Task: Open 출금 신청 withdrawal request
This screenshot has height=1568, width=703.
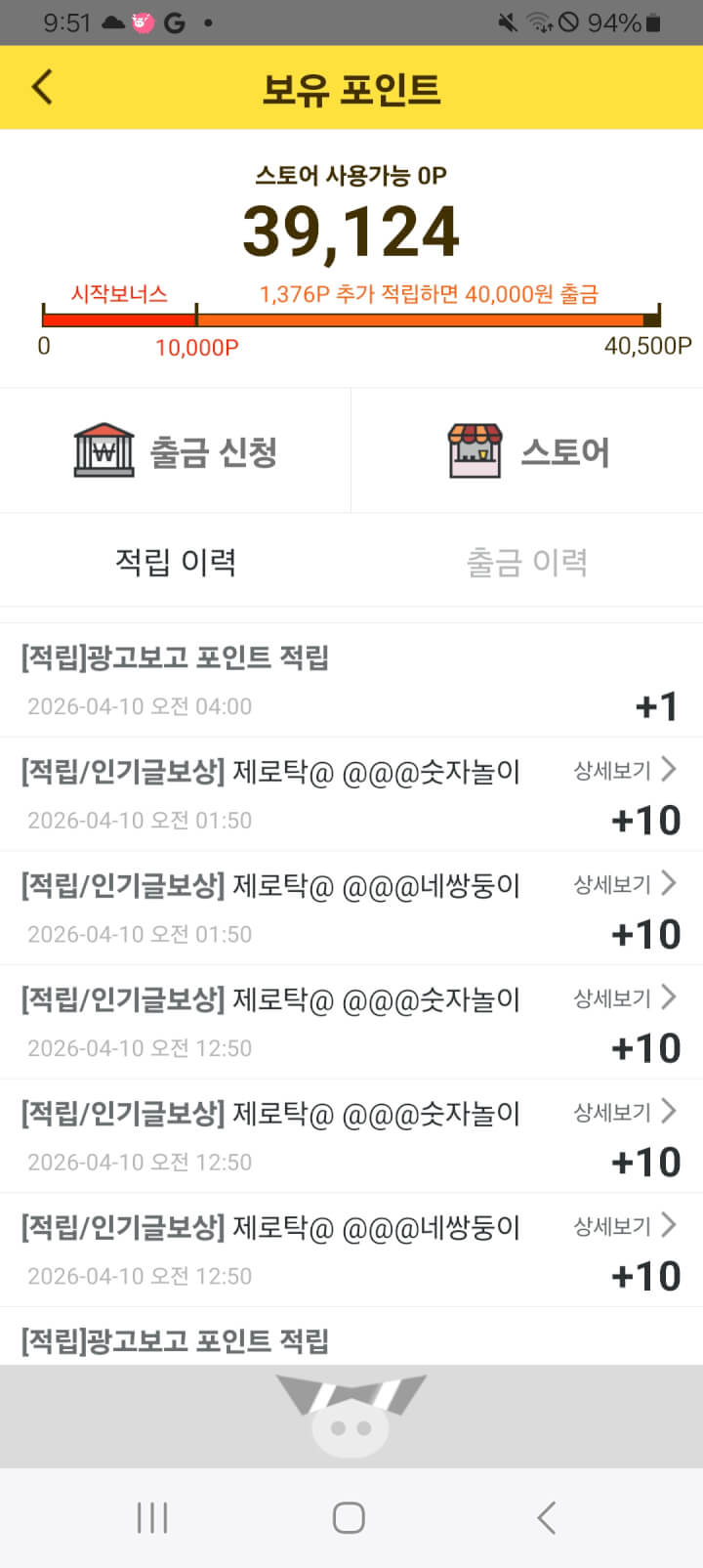Action: click(x=176, y=451)
